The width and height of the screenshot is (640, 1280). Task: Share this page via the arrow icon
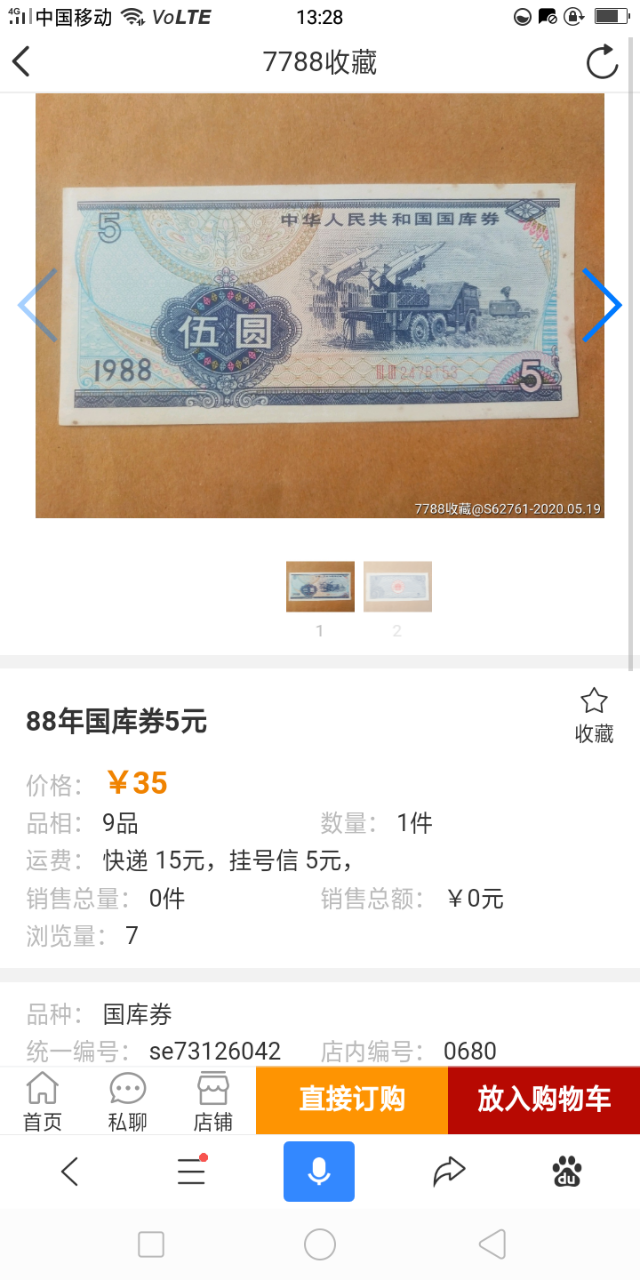click(x=449, y=1171)
